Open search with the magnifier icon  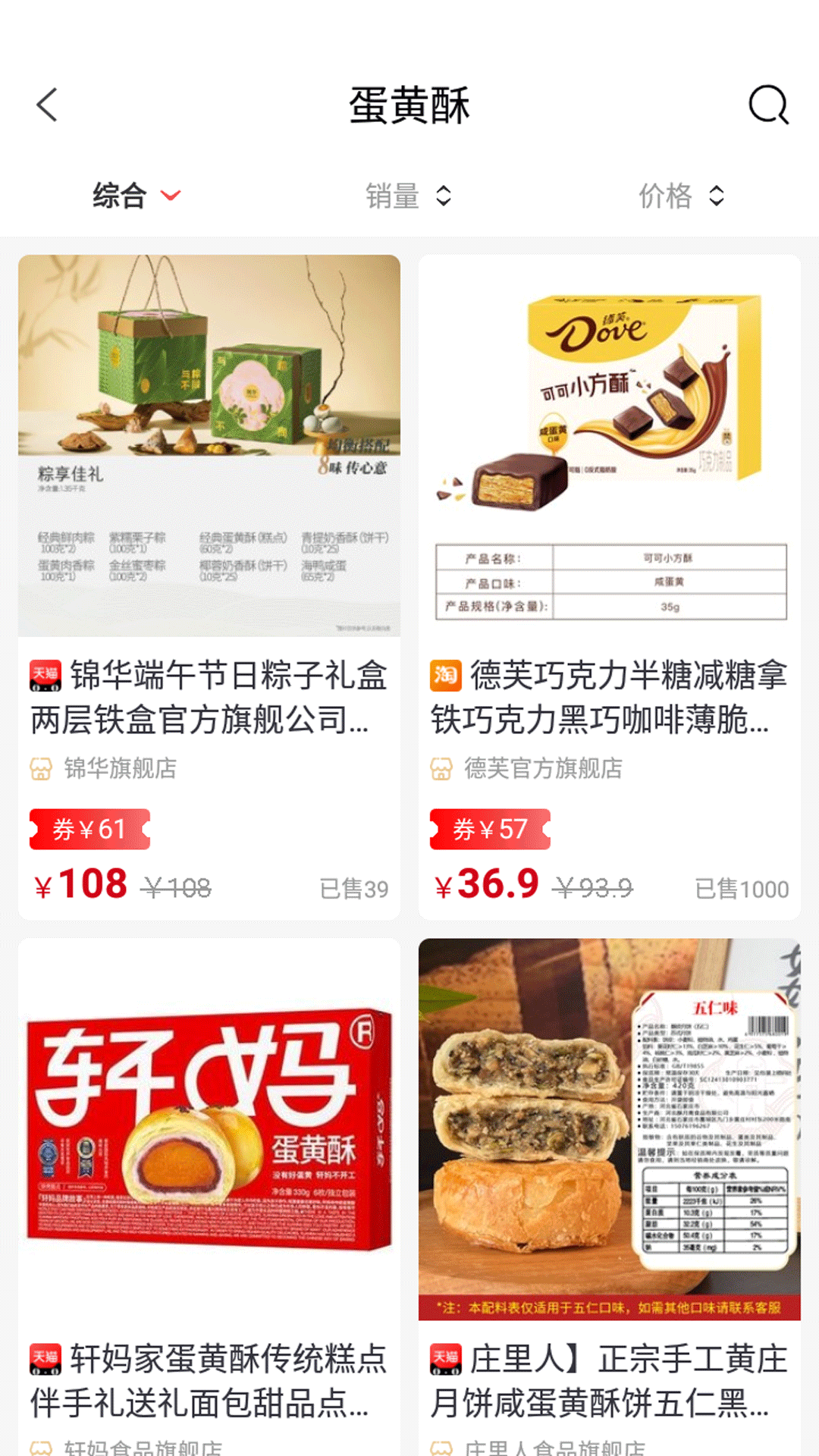pyautogui.click(x=769, y=105)
